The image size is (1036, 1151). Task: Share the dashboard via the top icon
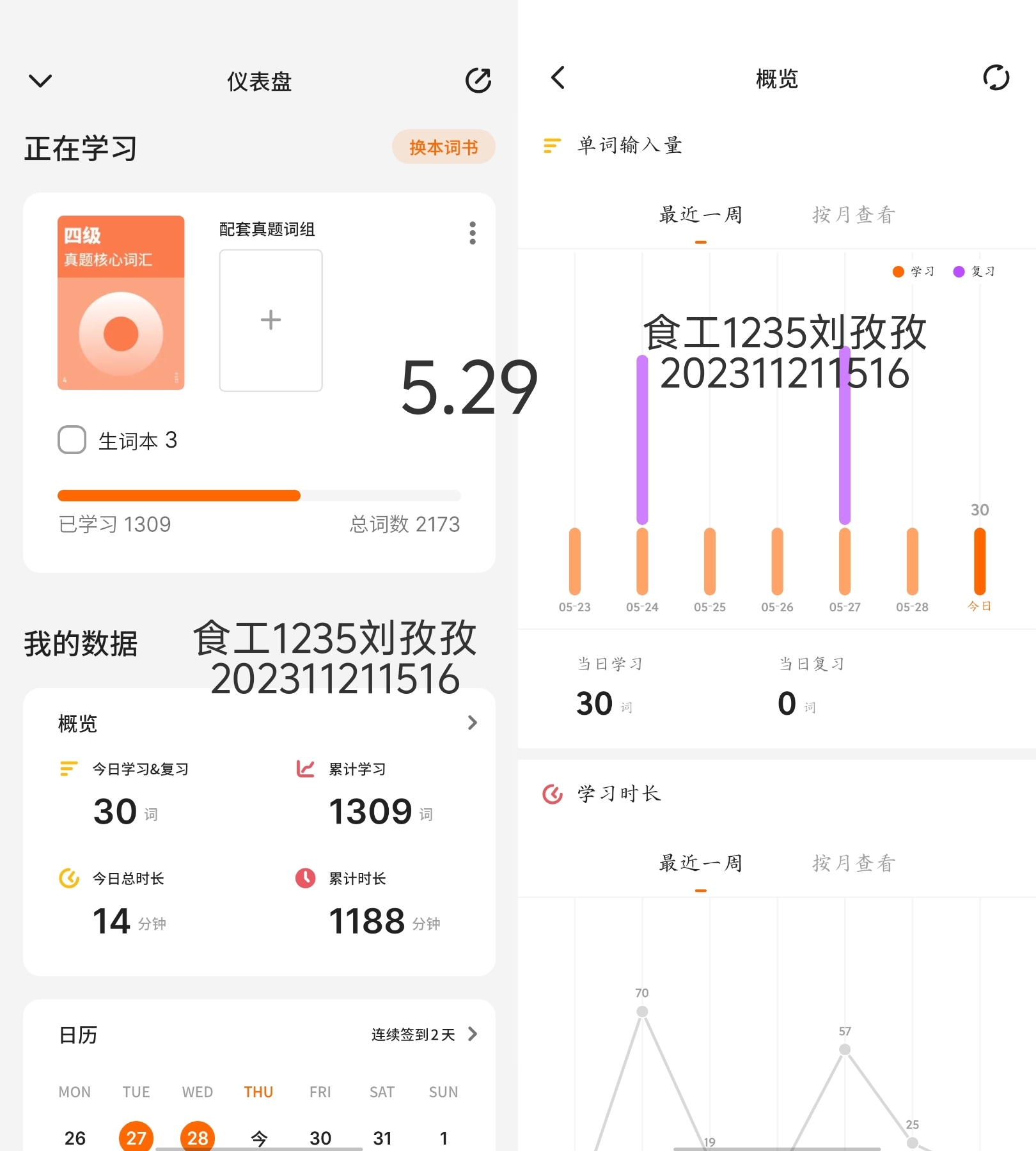(x=478, y=81)
